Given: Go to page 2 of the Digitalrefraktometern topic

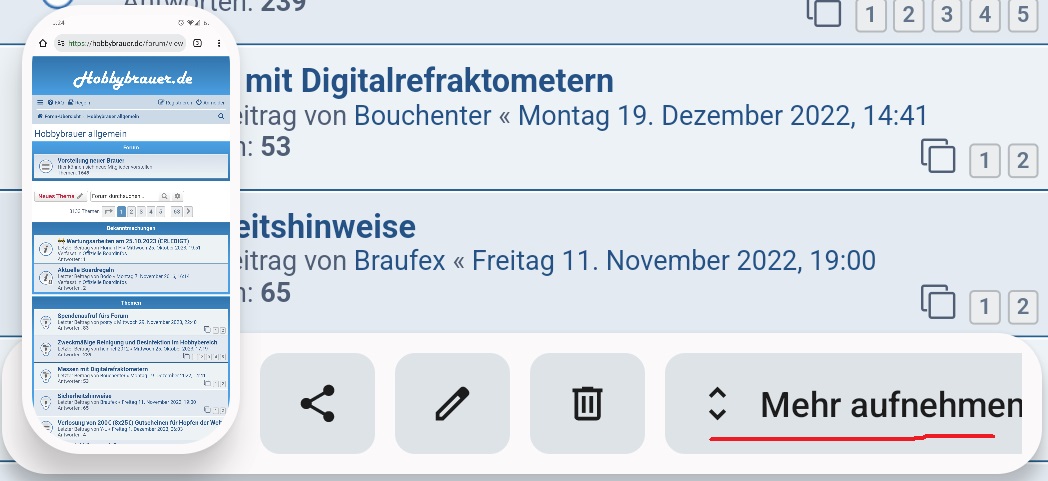Looking at the screenshot, I should [x=1020, y=161].
